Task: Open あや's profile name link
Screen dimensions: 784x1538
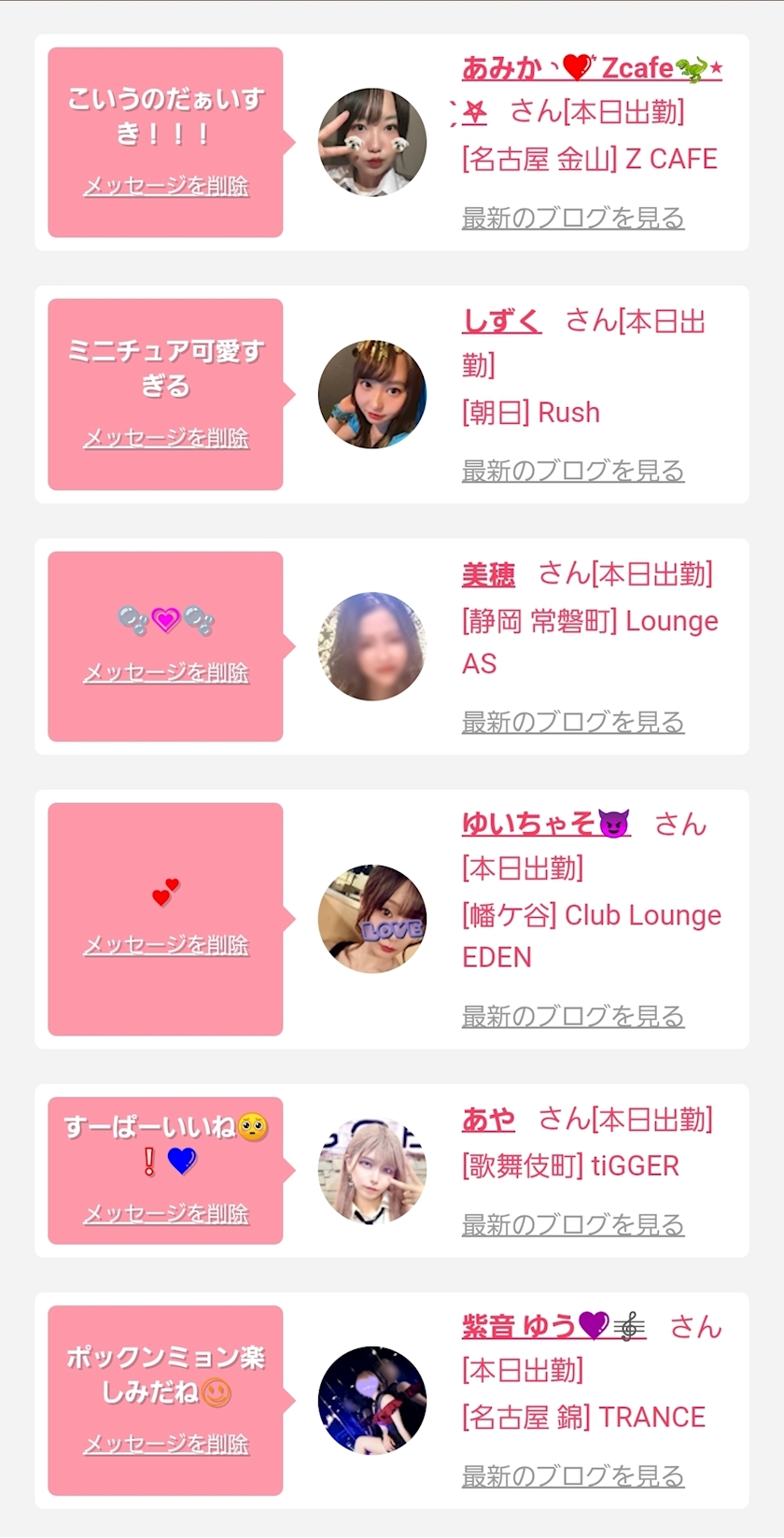Action: (x=488, y=1119)
